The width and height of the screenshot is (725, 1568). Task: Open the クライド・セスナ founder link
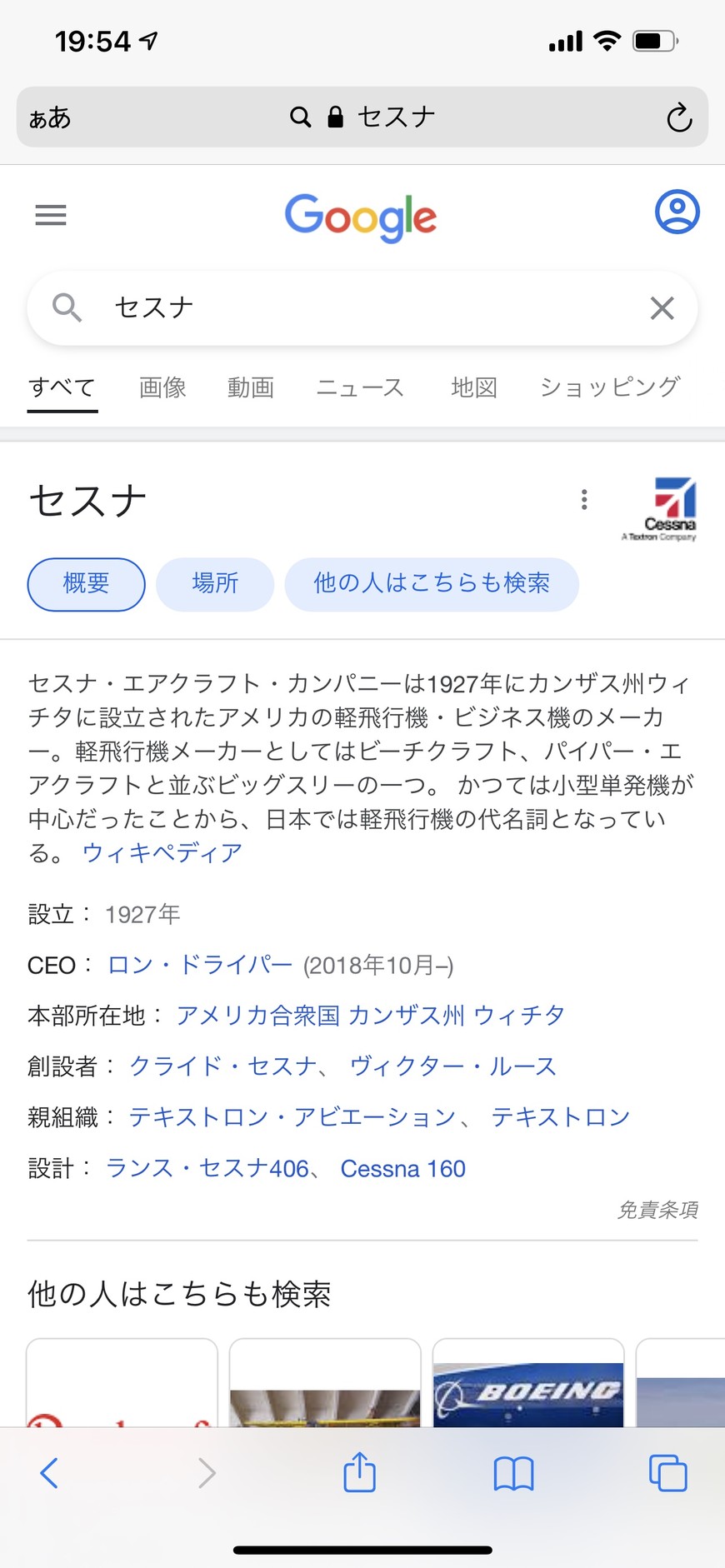223,1066
